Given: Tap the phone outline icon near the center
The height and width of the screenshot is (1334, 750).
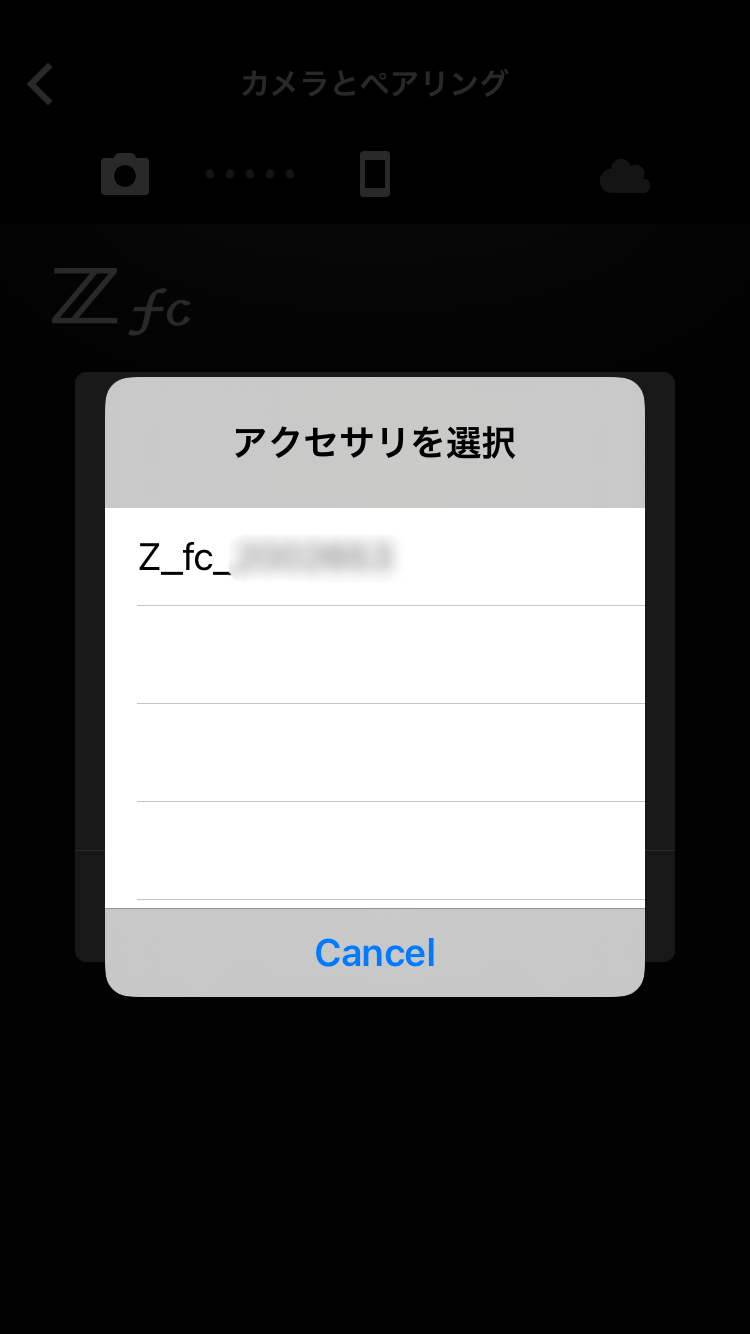Looking at the screenshot, I should (x=374, y=175).
